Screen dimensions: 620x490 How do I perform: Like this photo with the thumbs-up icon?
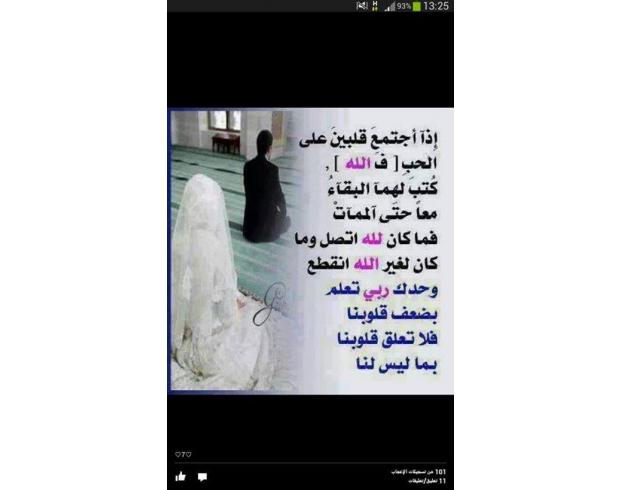tap(181, 476)
